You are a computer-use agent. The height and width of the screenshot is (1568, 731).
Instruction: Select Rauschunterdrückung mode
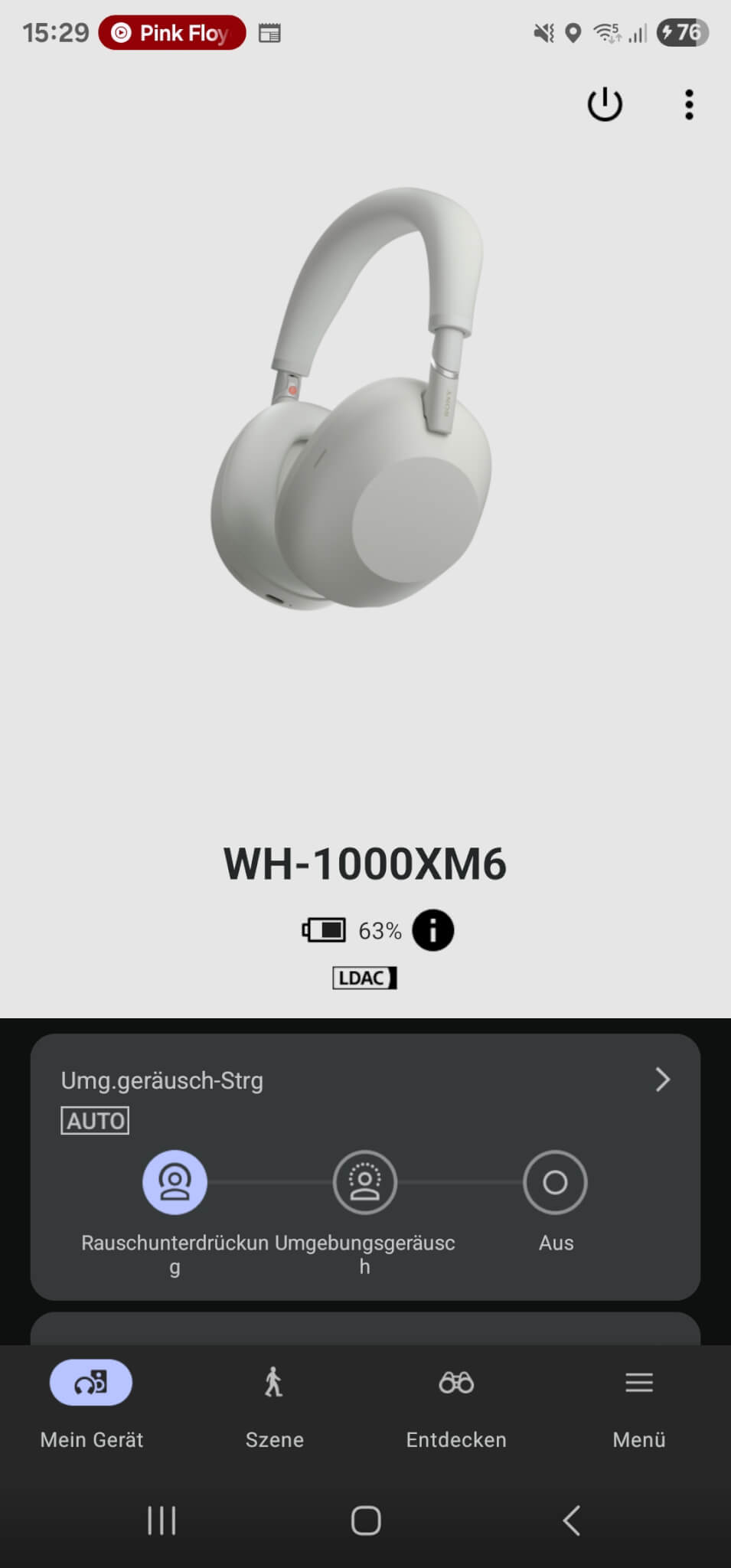[175, 1182]
